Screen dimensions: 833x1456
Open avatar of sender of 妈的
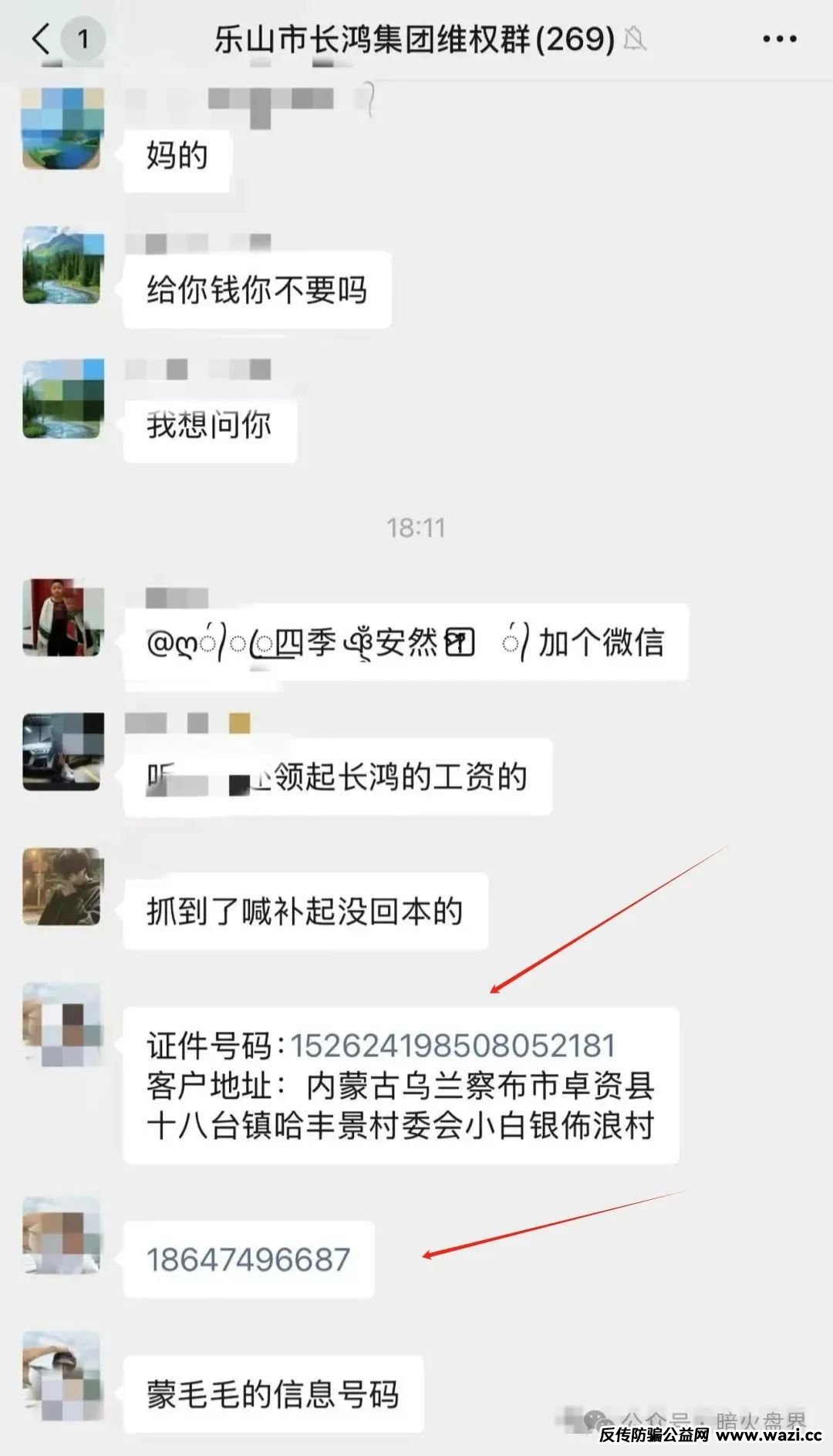pos(62,128)
